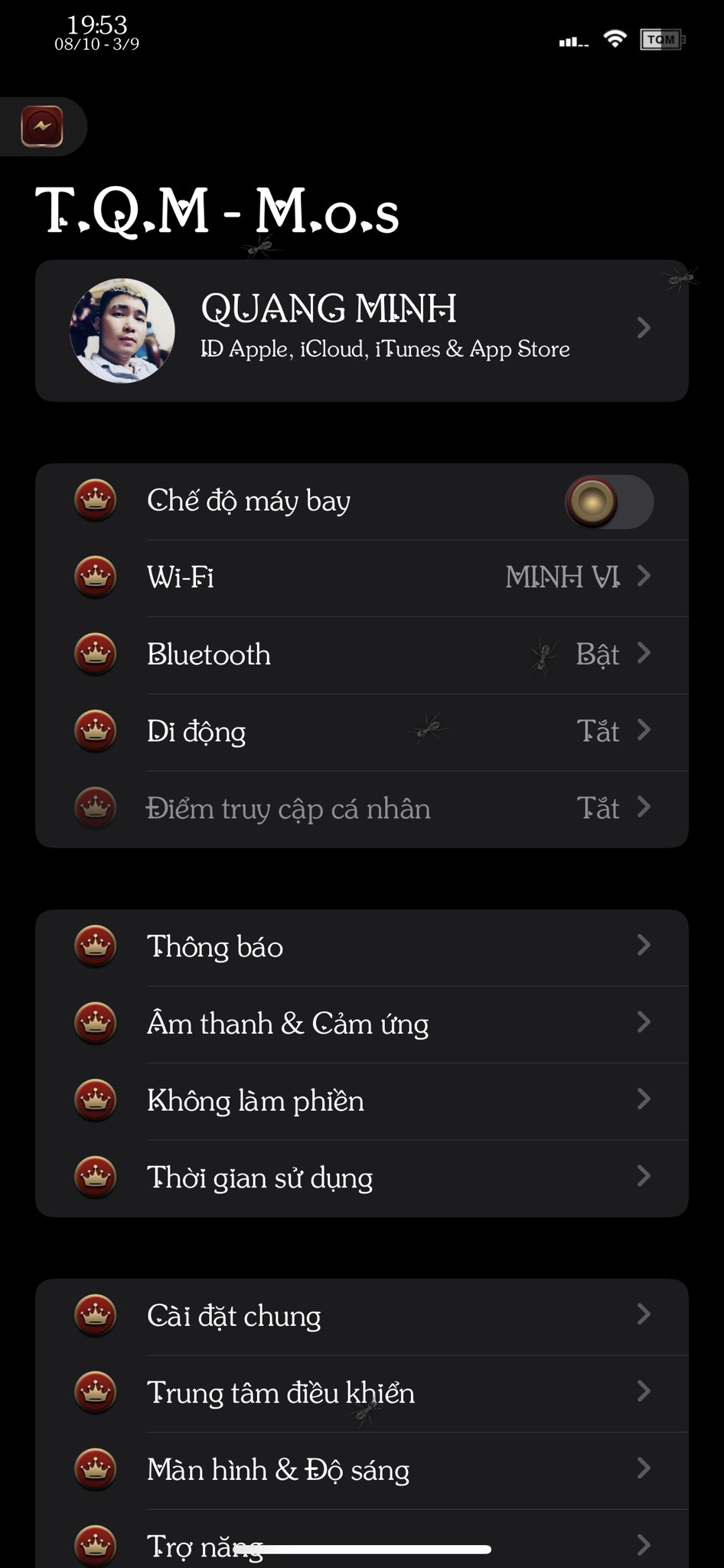
Task: Open Bluetooth settings
Action: [361, 655]
